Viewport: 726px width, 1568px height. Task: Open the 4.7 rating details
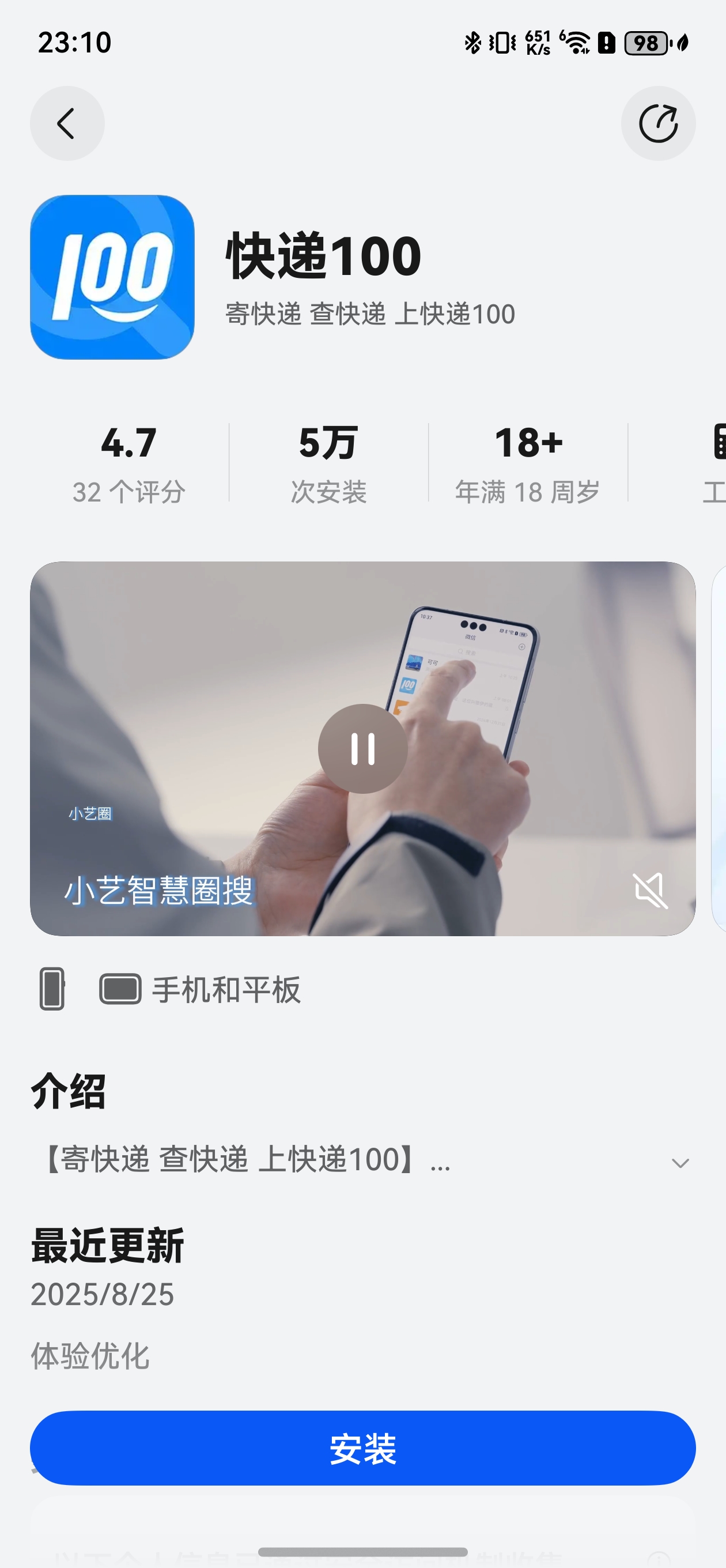(x=128, y=463)
